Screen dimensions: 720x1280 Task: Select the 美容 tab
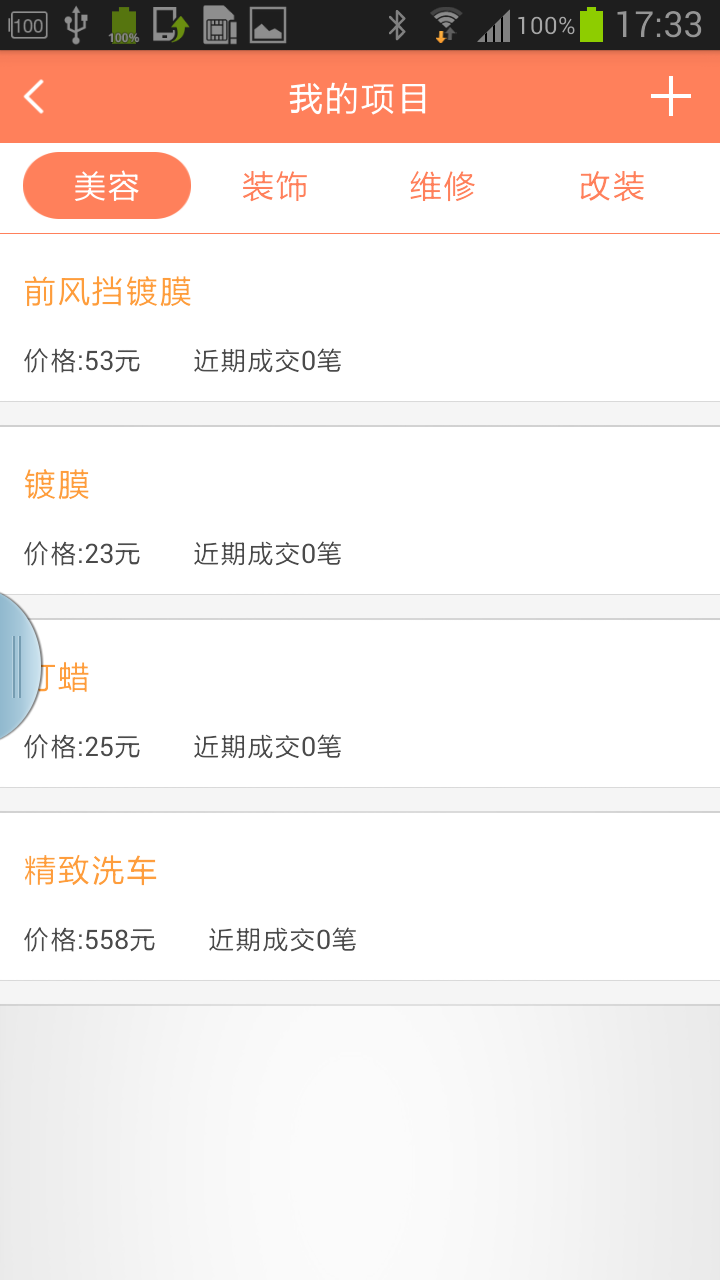coord(107,186)
